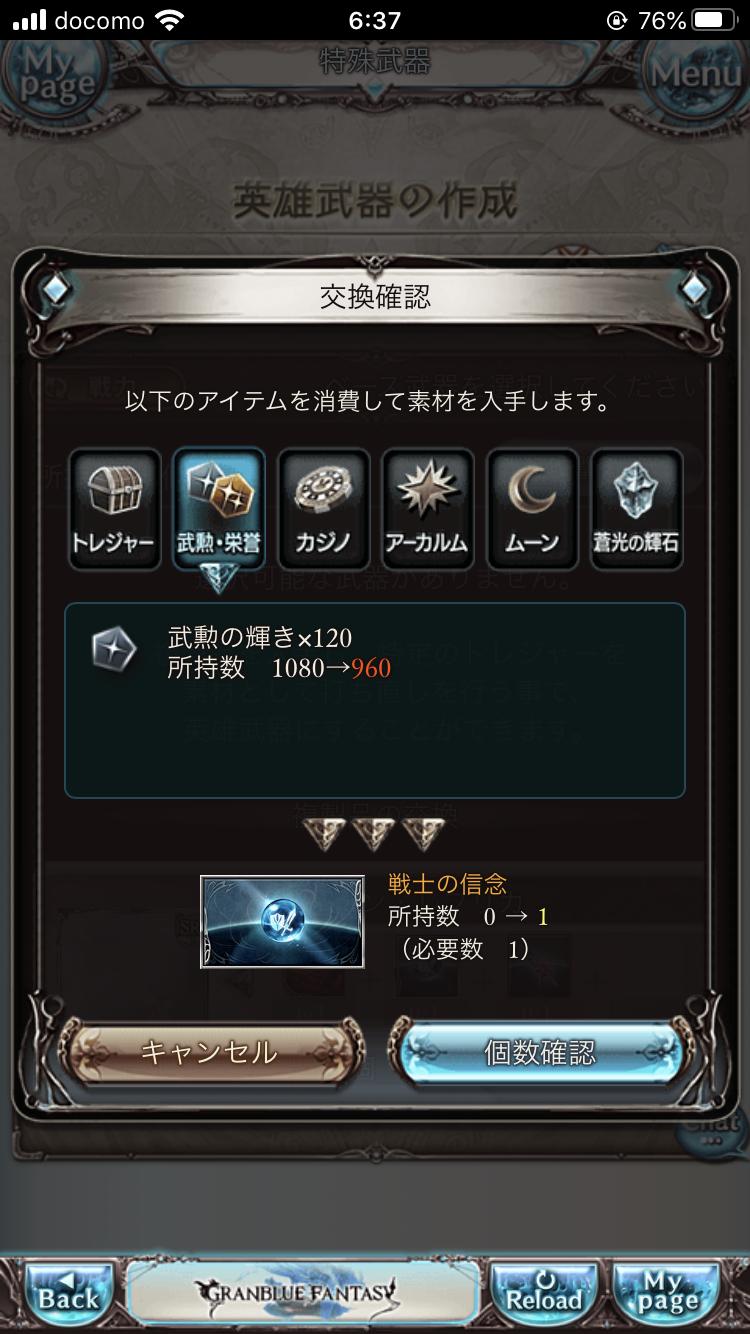Switch to the ムーン tab
750x1334 pixels.
point(531,509)
